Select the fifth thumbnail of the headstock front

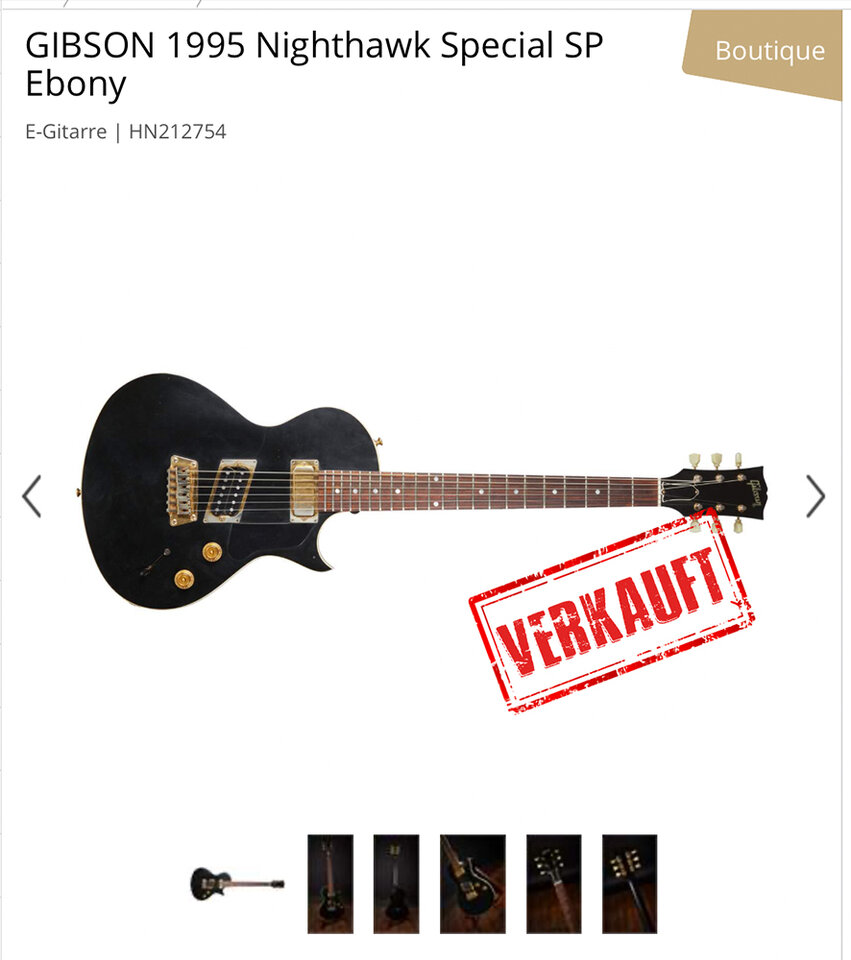tap(553, 884)
